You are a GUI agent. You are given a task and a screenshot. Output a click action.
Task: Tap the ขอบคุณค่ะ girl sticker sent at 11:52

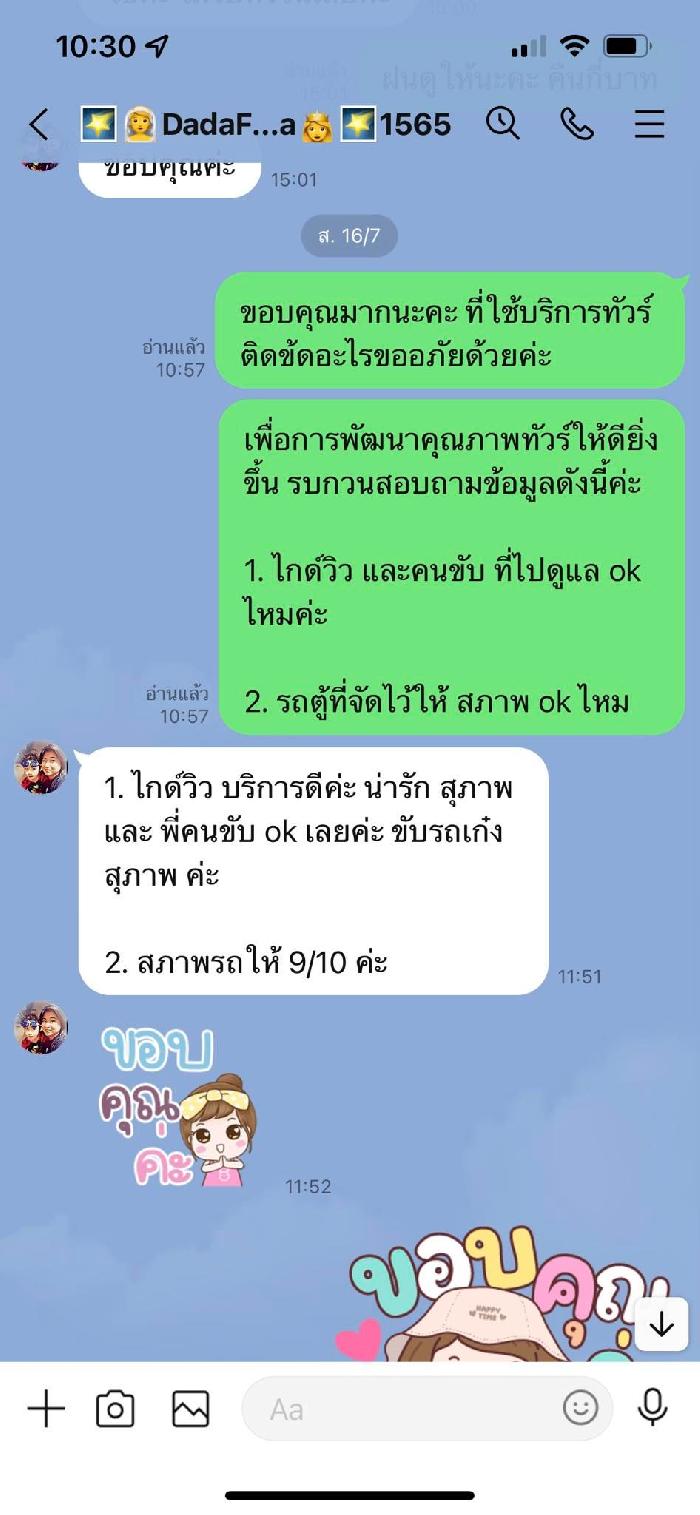[x=180, y=1106]
